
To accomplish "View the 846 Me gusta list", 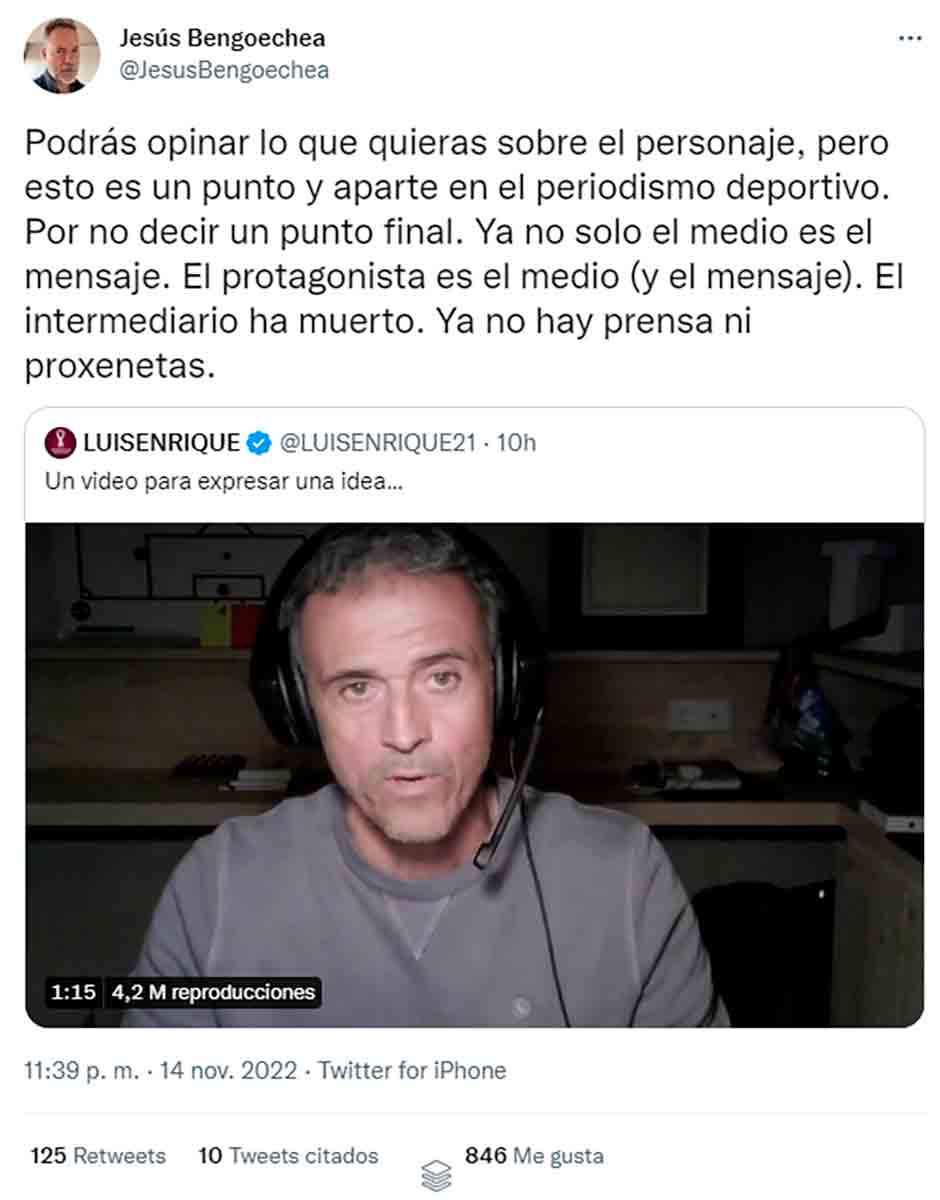I will point(534,1156).
